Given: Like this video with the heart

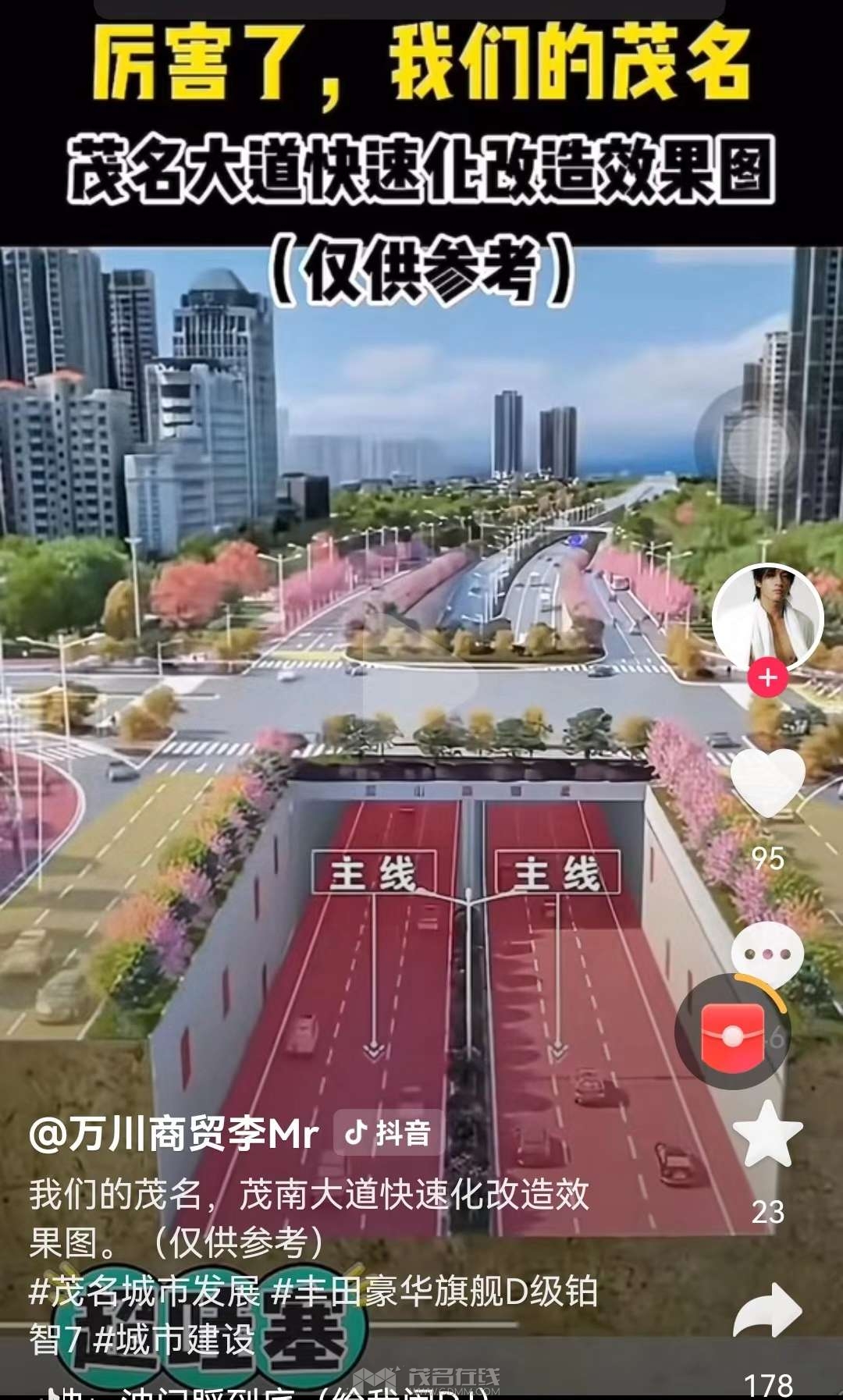Looking at the screenshot, I should (x=767, y=781).
